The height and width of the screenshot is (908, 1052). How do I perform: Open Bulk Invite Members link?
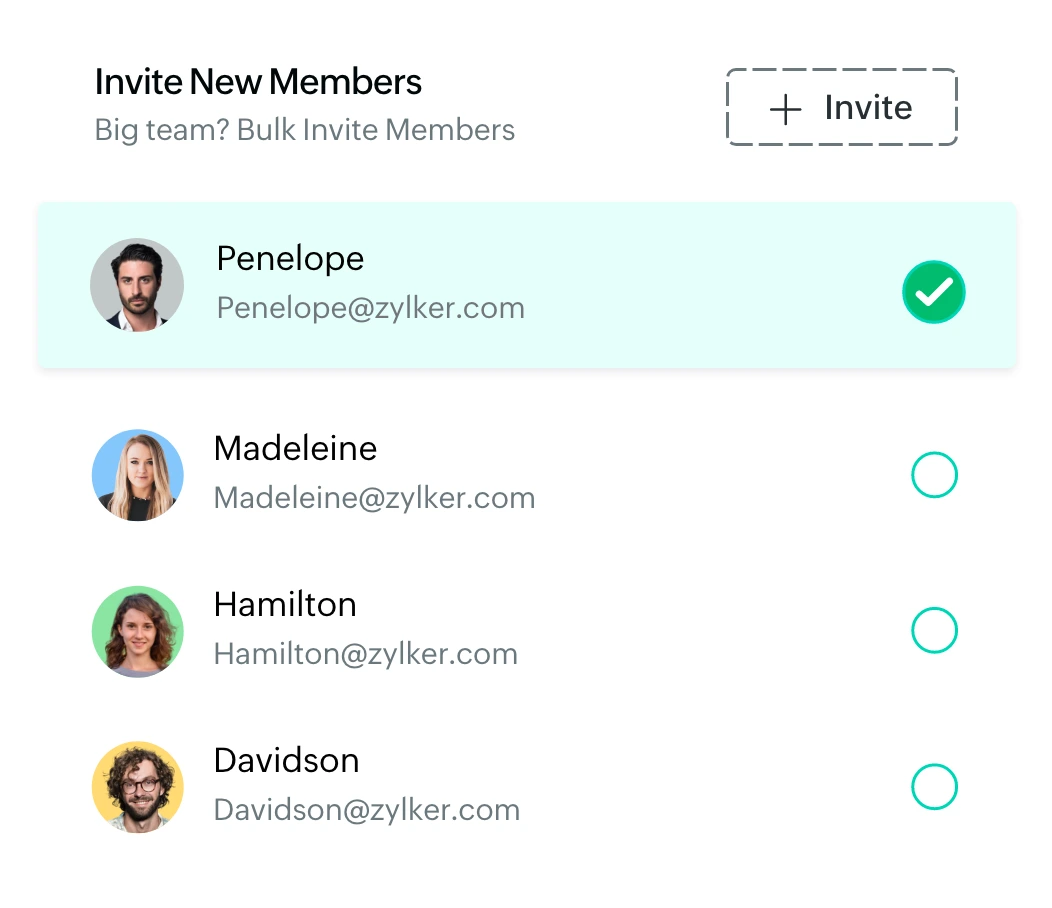click(375, 130)
